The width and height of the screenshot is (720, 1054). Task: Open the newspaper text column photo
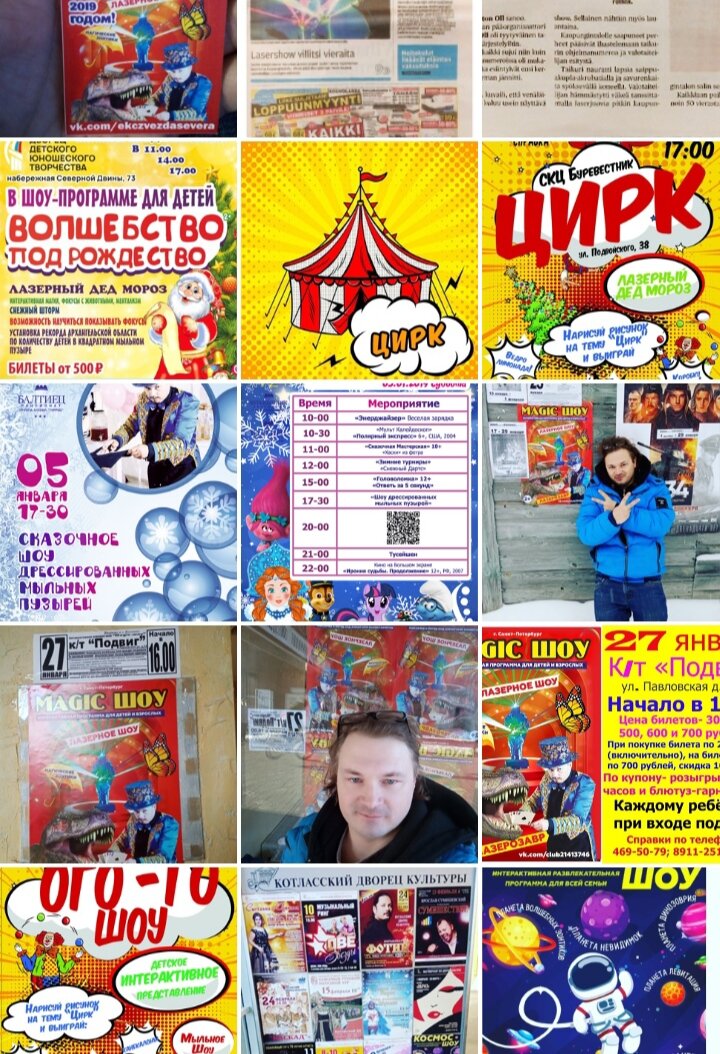600,68
